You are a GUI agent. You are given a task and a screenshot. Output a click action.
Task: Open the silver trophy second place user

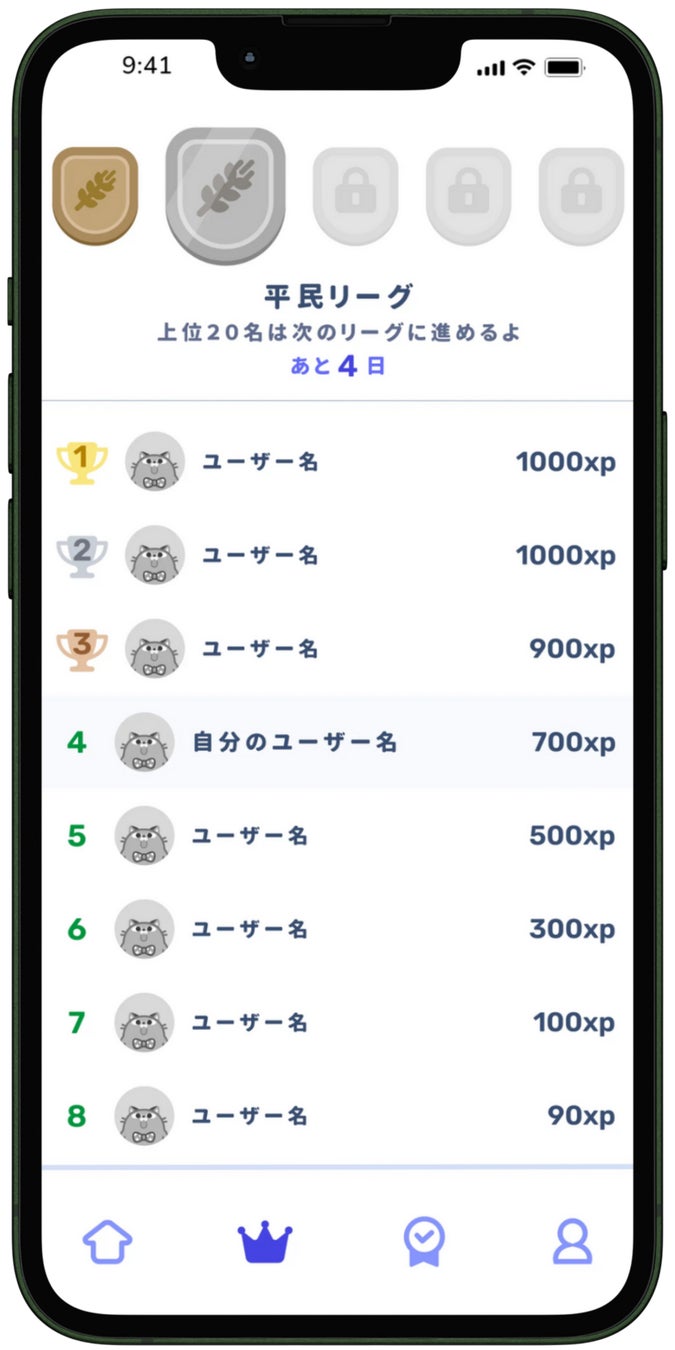(x=336, y=555)
